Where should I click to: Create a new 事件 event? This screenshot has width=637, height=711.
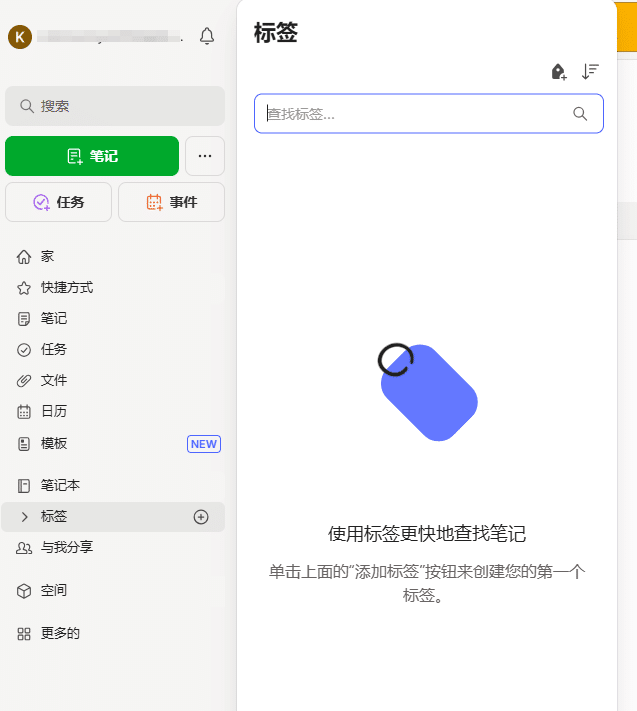(171, 202)
